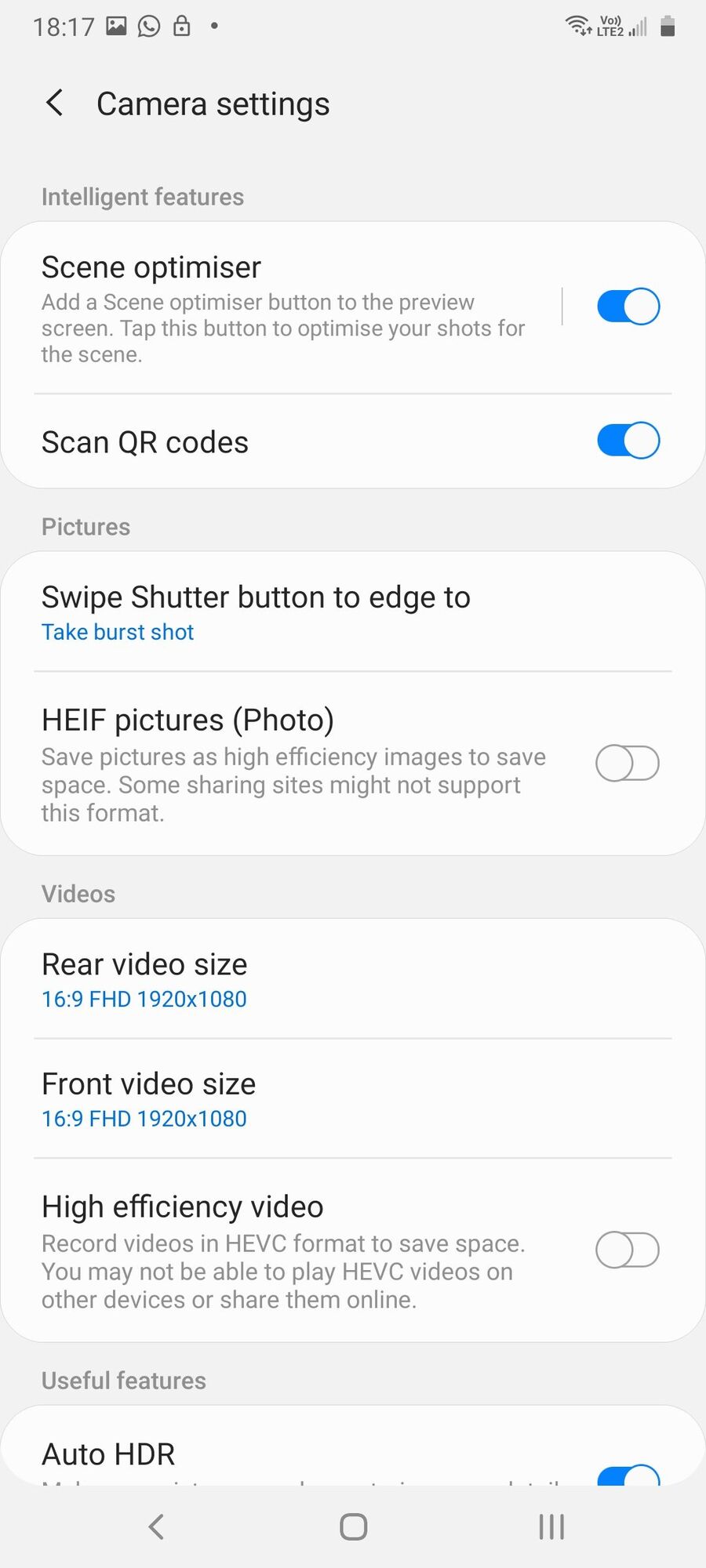Turn on High efficiency video
This screenshot has width=706, height=1568.
pyautogui.click(x=628, y=1250)
